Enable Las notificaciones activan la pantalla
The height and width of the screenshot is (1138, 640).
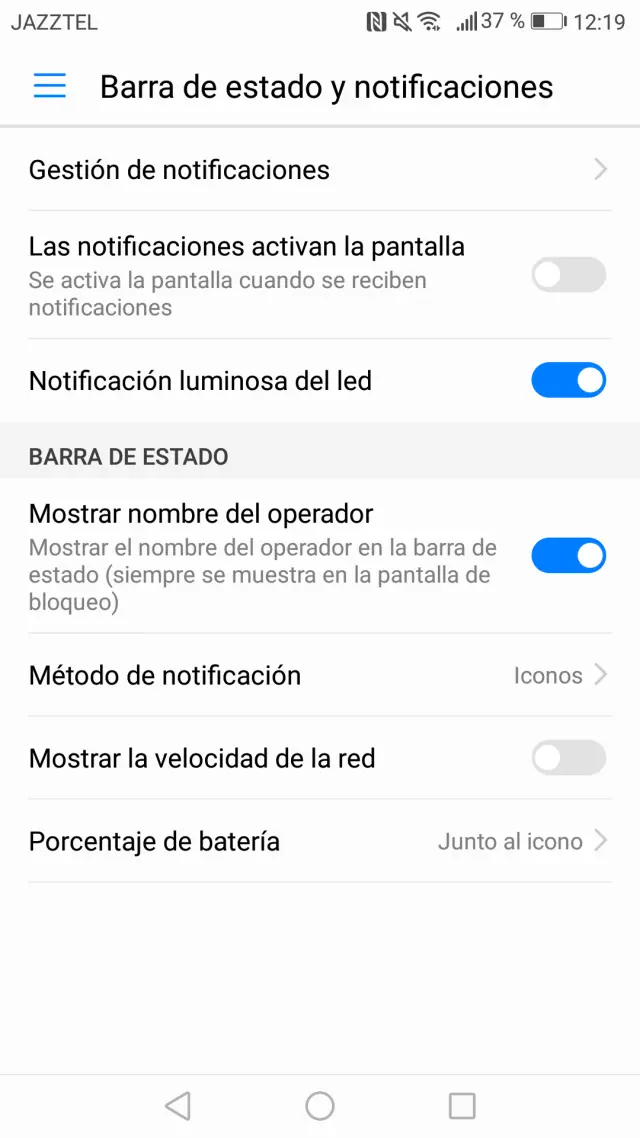tap(568, 275)
